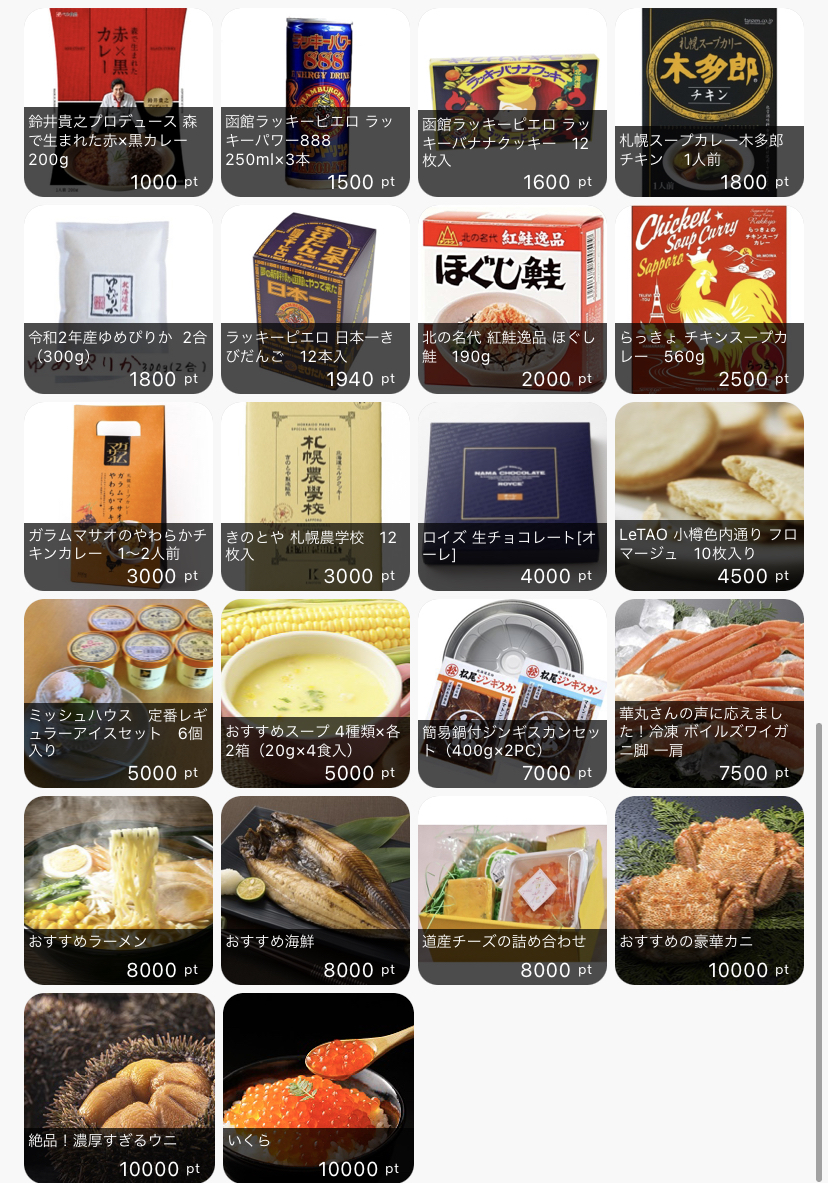Open the 絶品！濃厚すぎるウニ card
This screenshot has width=828, height=1183.
click(x=119, y=1087)
